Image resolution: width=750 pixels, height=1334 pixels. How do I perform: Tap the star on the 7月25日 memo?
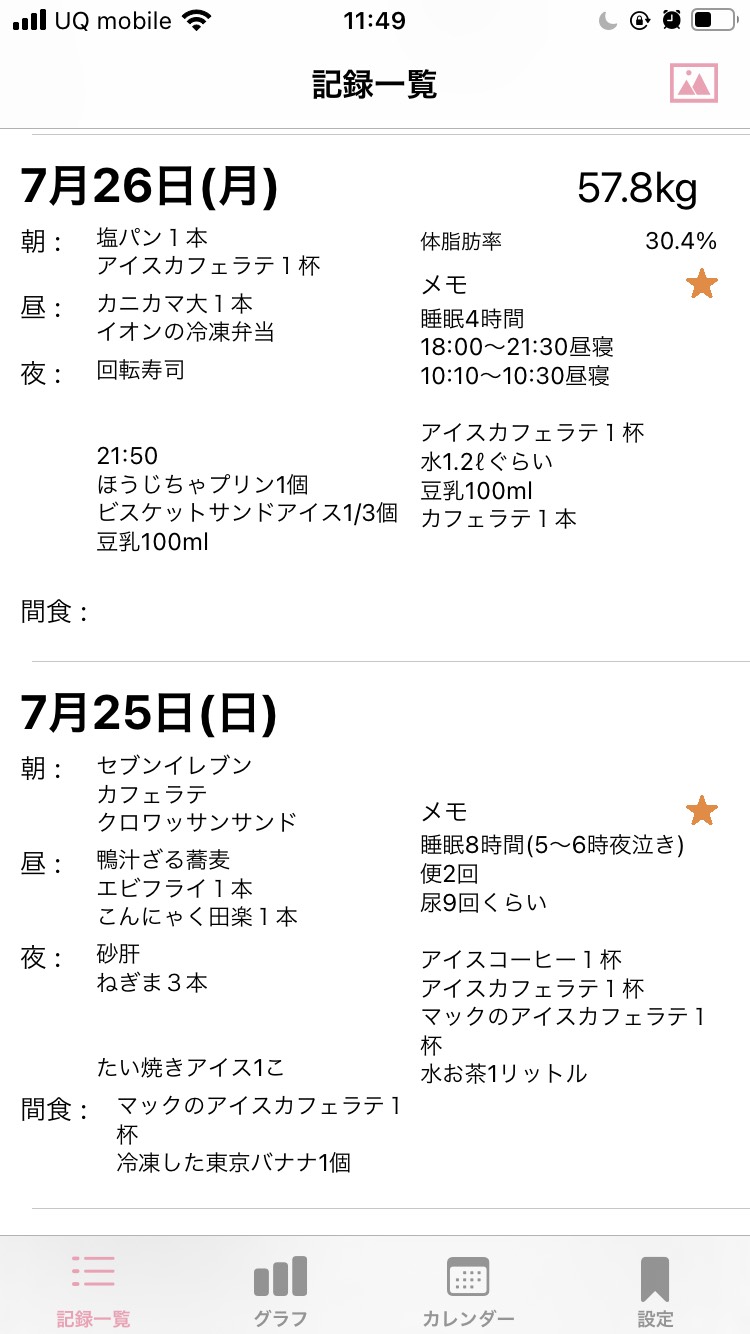[x=702, y=811]
